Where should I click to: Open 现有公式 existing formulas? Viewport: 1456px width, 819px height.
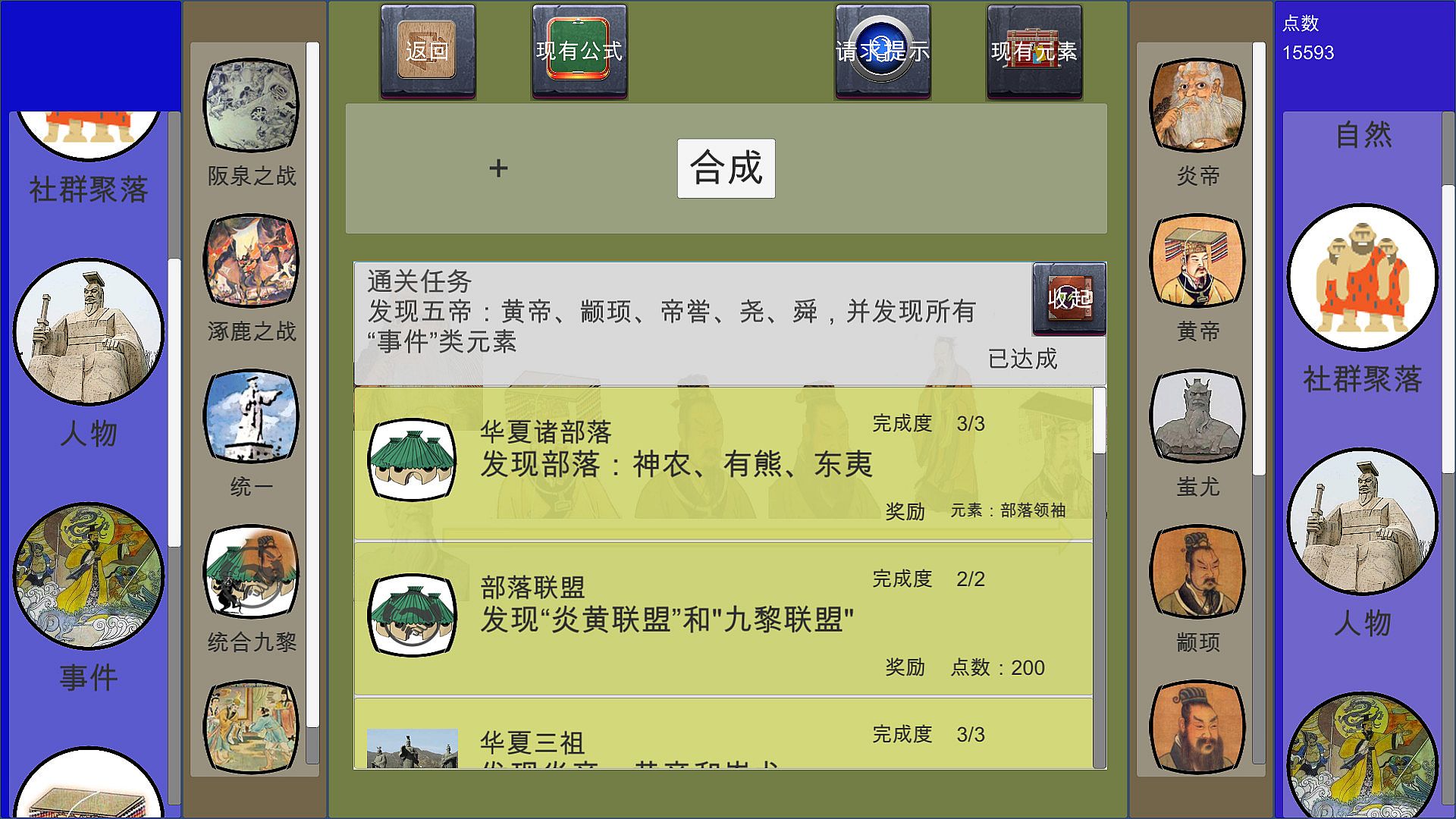click(x=579, y=51)
